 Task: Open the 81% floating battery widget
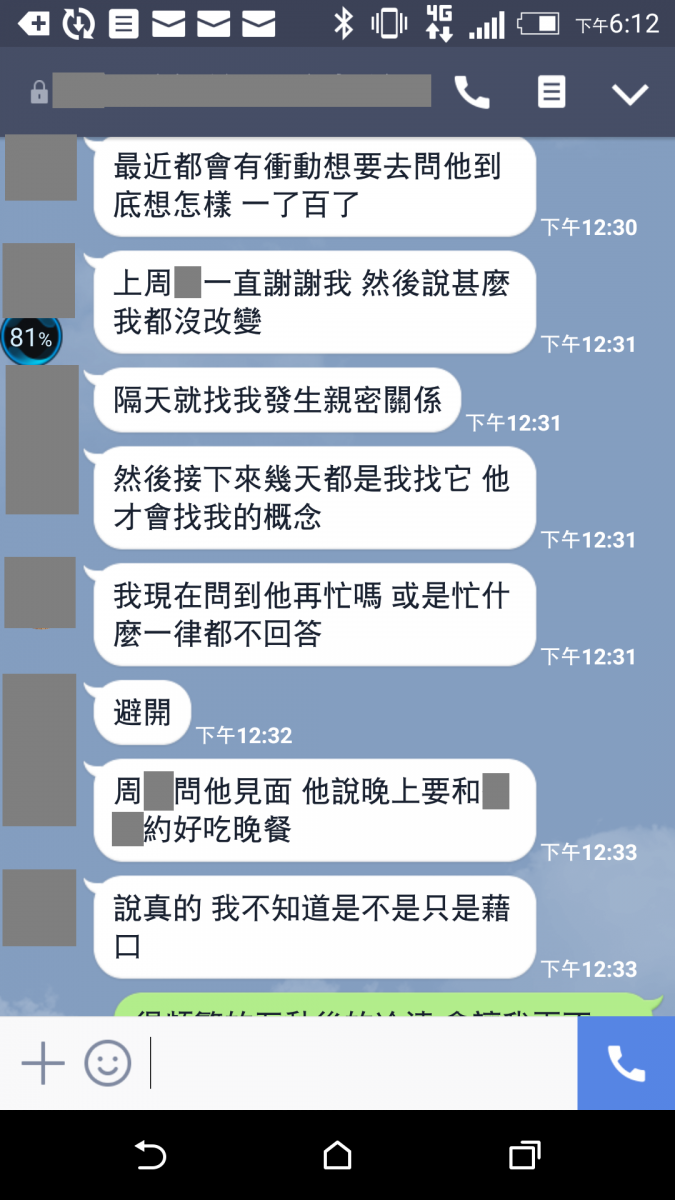[x=31, y=339]
